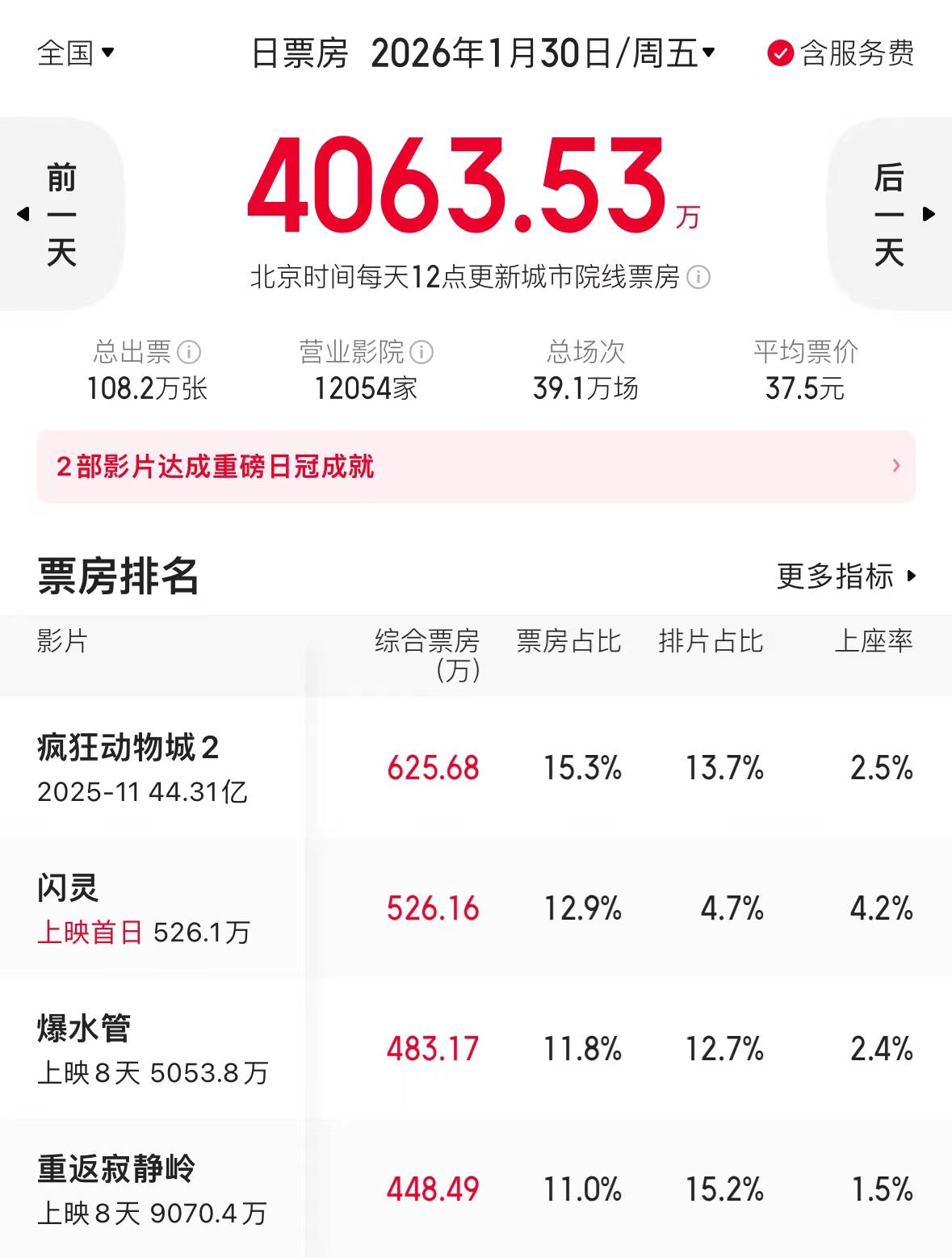Open the 2部影片达成重磅日冠成就 banner
Image resolution: width=952 pixels, height=1258 pixels.
pos(476,467)
